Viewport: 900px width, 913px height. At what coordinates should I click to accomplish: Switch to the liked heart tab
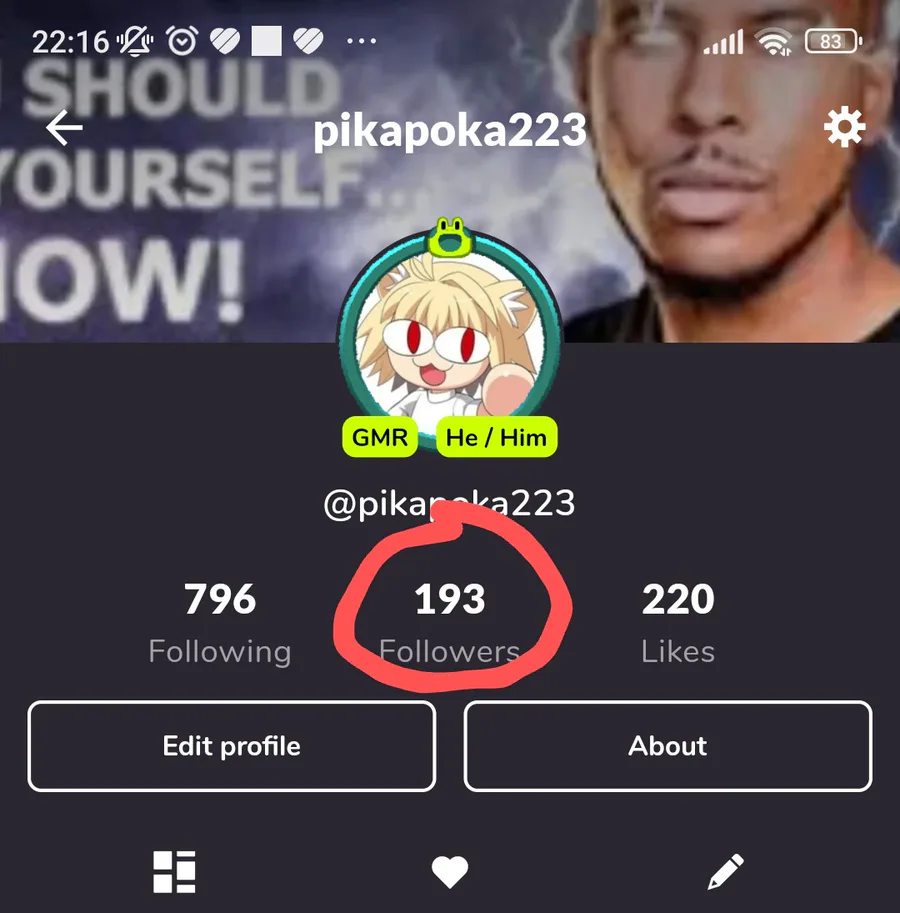450,872
